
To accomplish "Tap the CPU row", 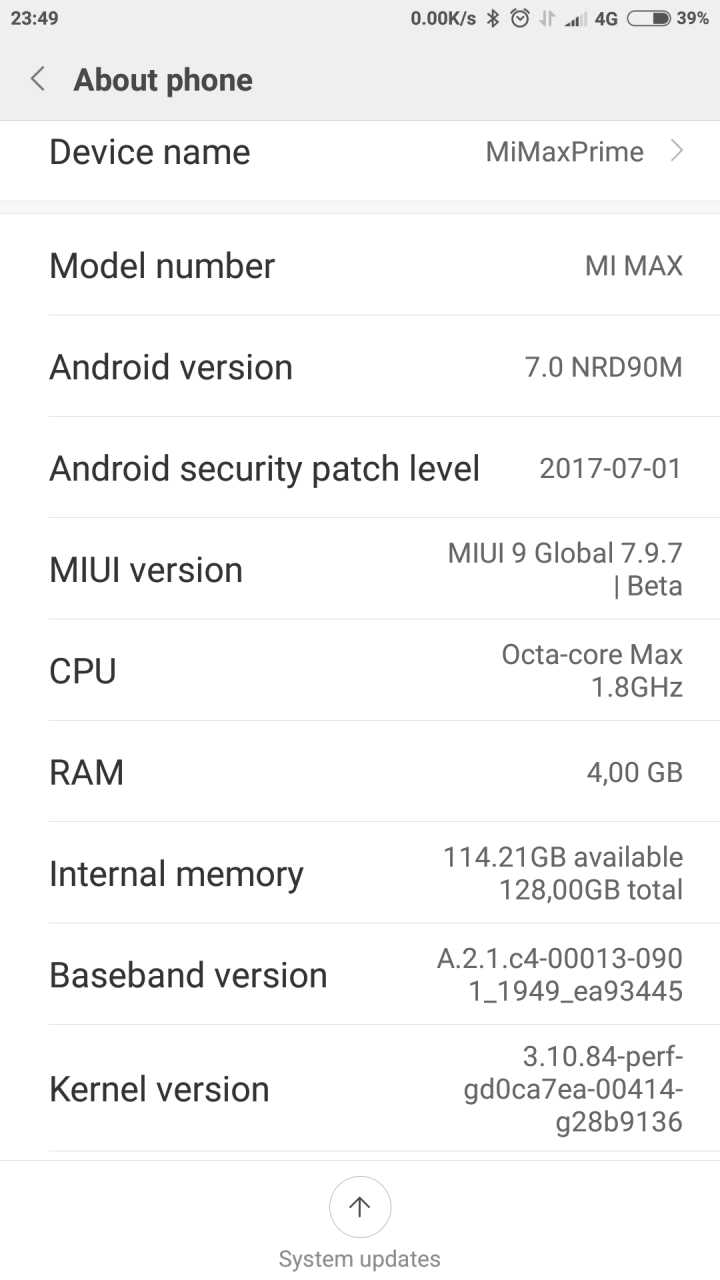I will (x=360, y=670).
